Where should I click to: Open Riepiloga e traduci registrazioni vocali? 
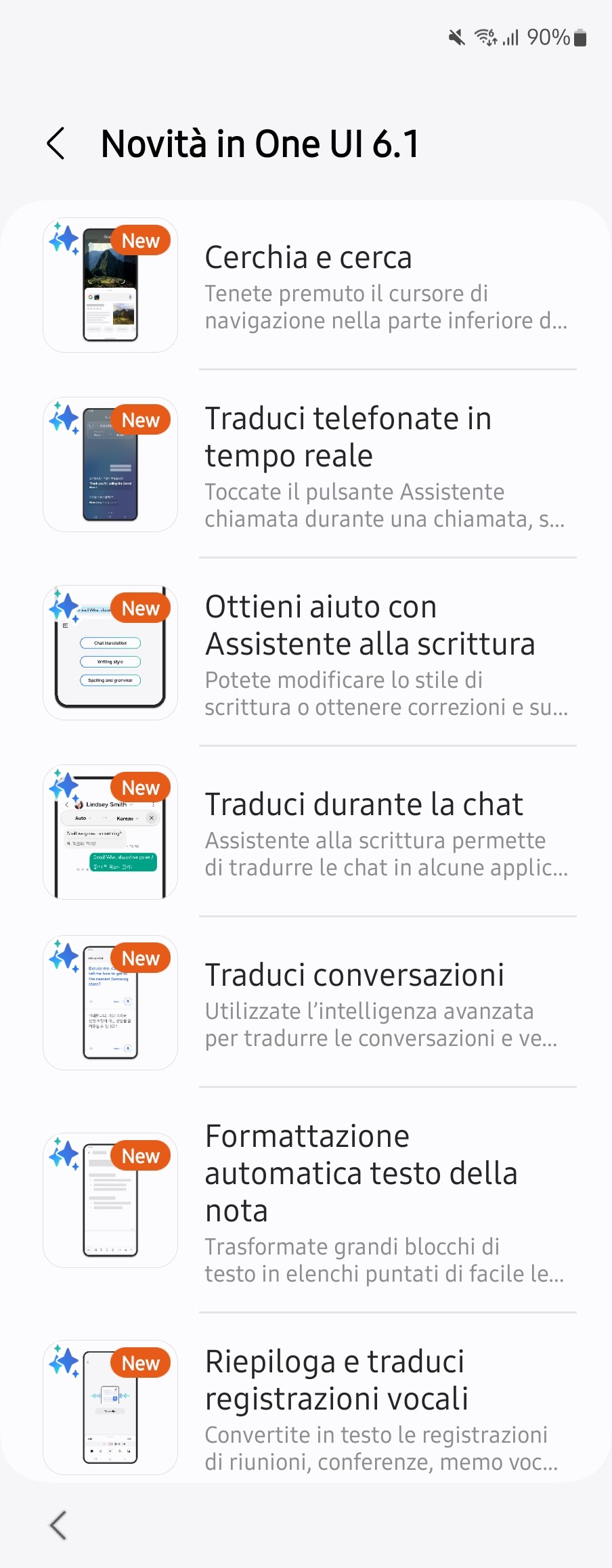point(386,1408)
